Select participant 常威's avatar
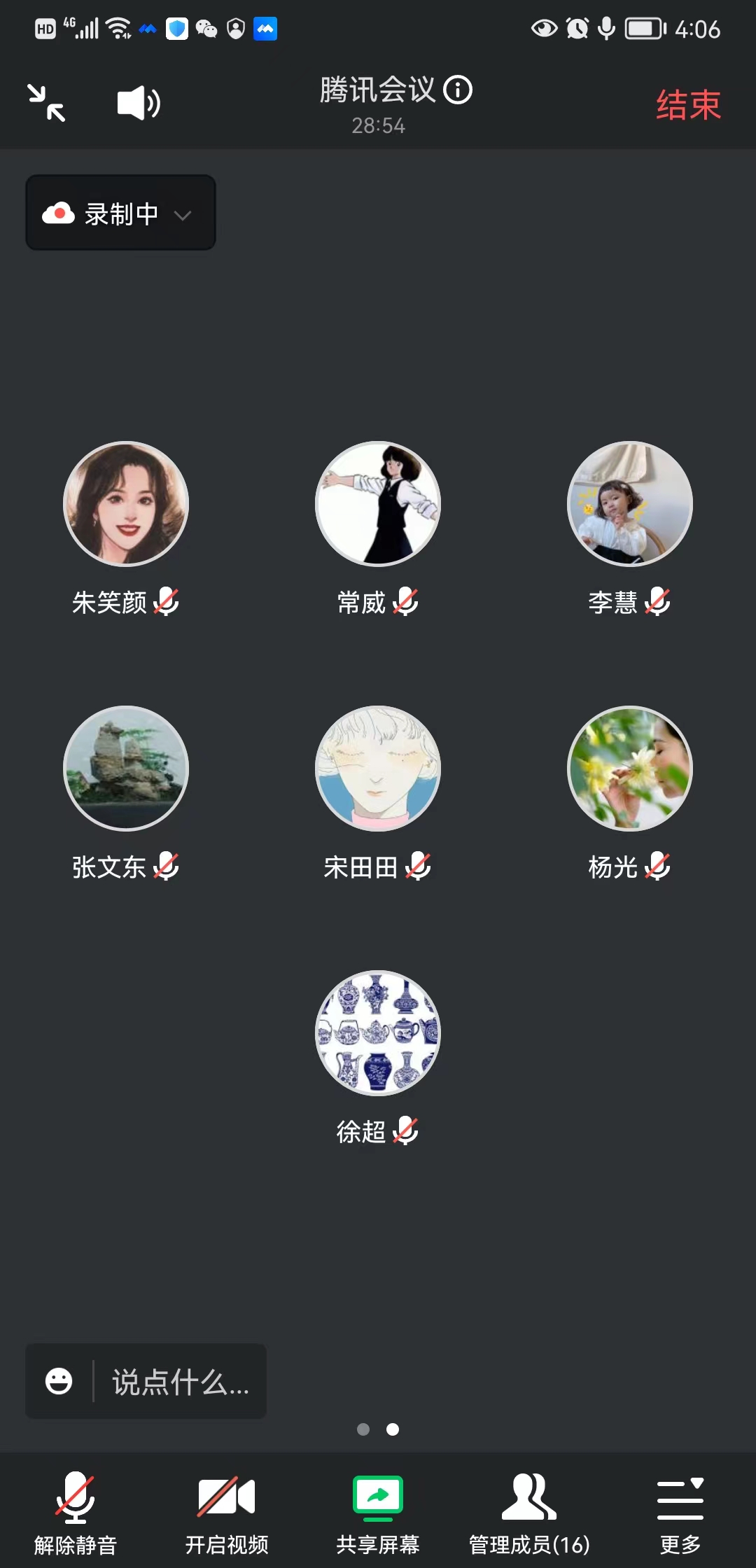 (378, 504)
